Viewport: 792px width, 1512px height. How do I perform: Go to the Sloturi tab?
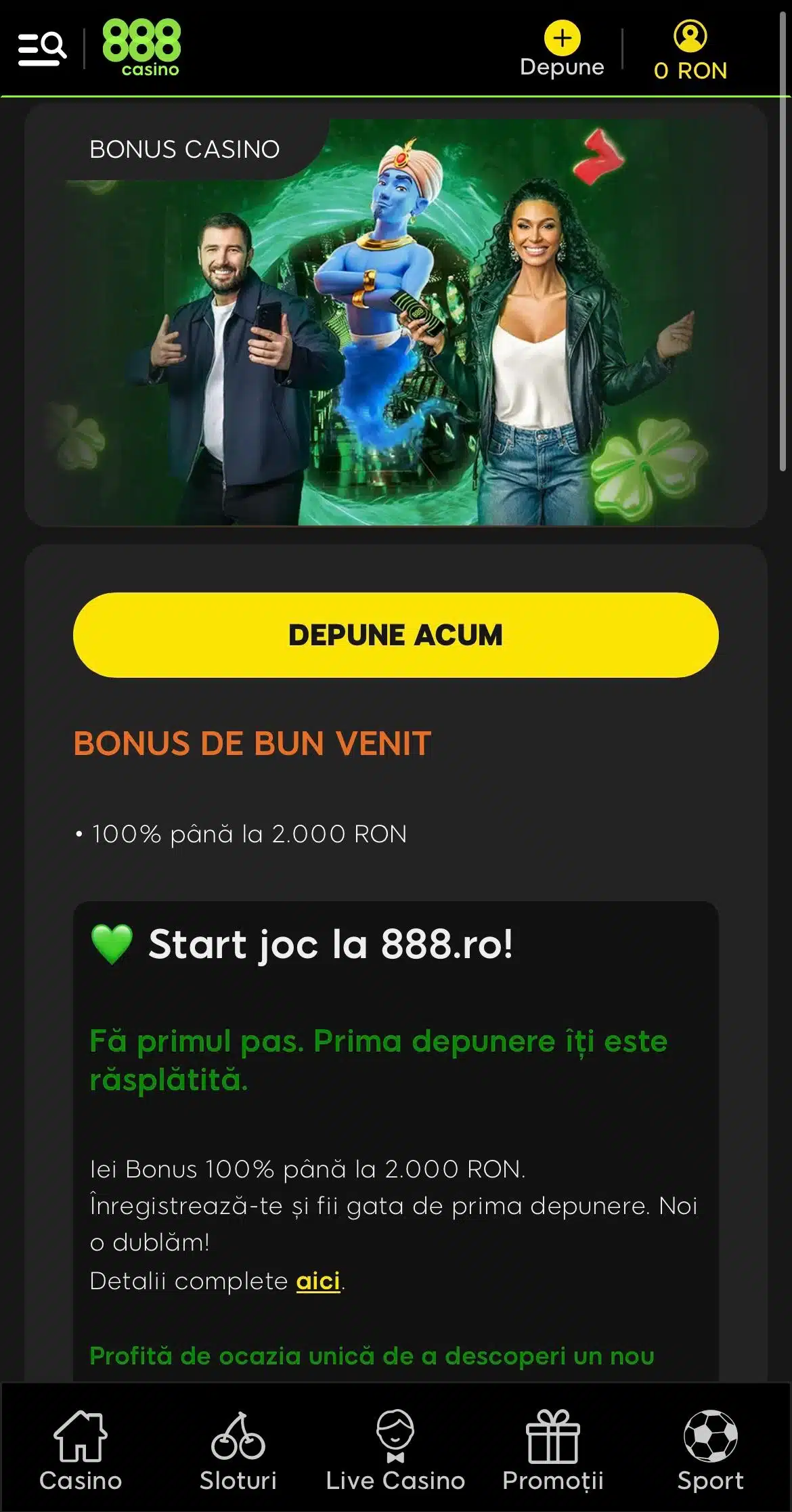[x=238, y=1445]
